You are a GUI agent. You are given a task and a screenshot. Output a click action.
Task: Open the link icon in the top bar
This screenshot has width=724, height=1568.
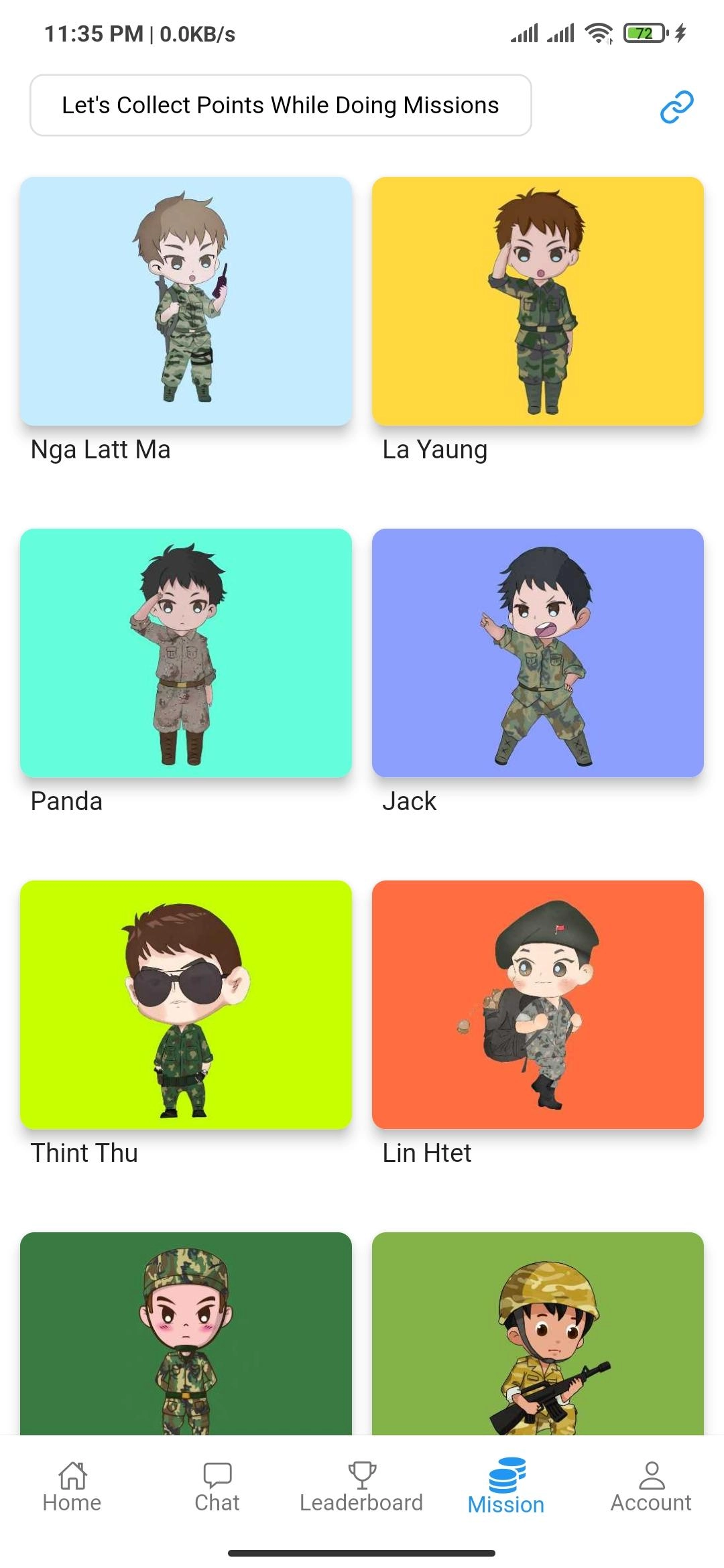[676, 107]
